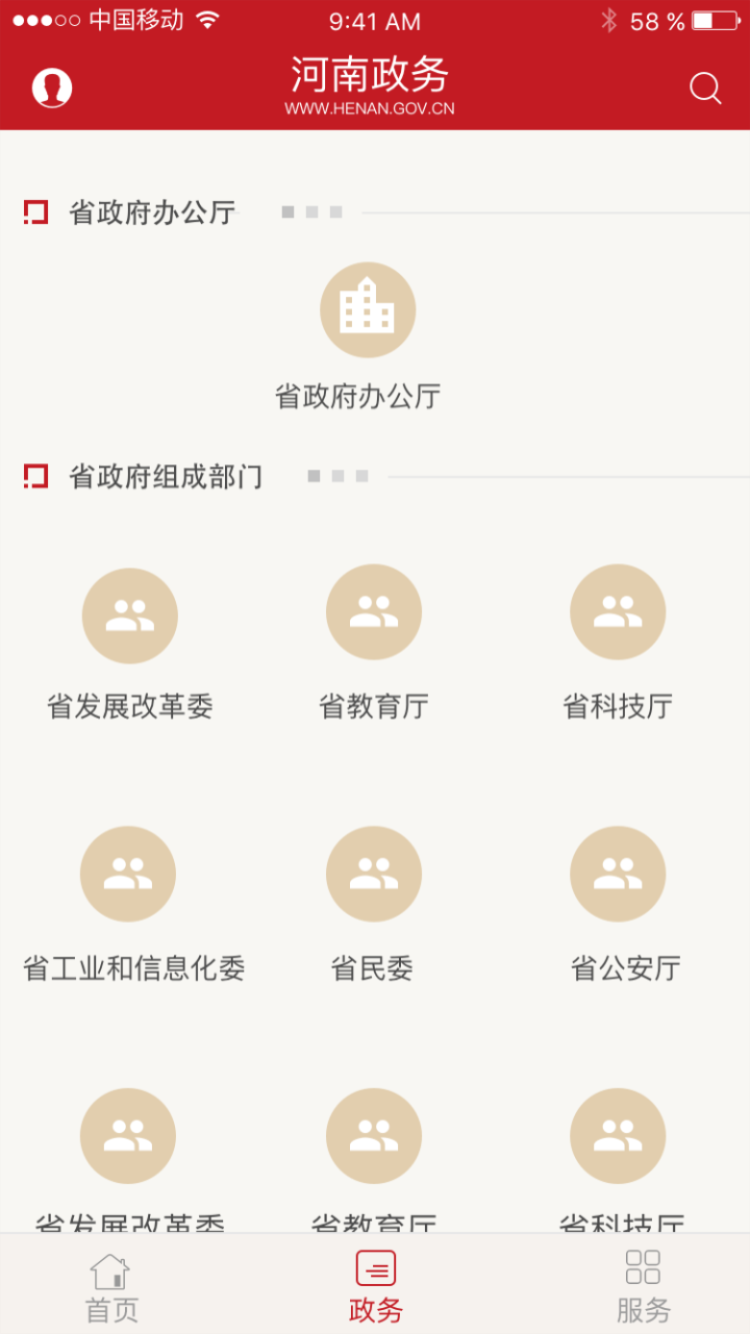Image resolution: width=750 pixels, height=1334 pixels.
Task: Open the user profile avatar icon
Action: 50,86
